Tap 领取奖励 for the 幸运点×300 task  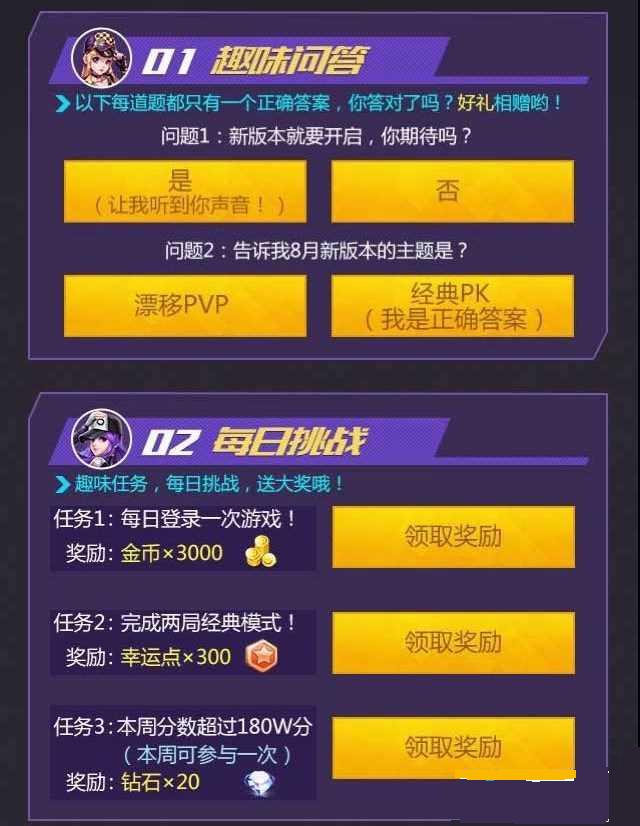453,642
